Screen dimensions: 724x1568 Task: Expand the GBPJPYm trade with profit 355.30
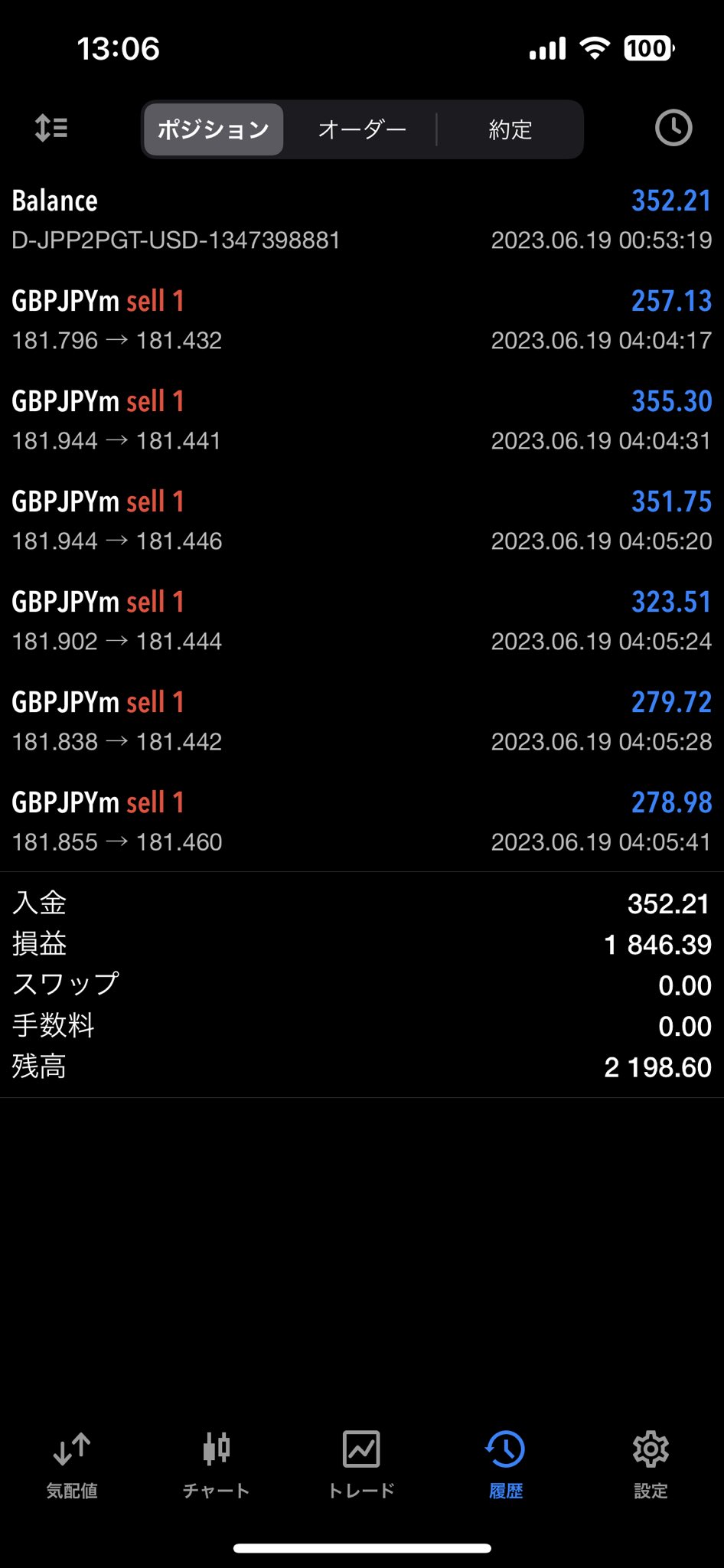tap(362, 420)
